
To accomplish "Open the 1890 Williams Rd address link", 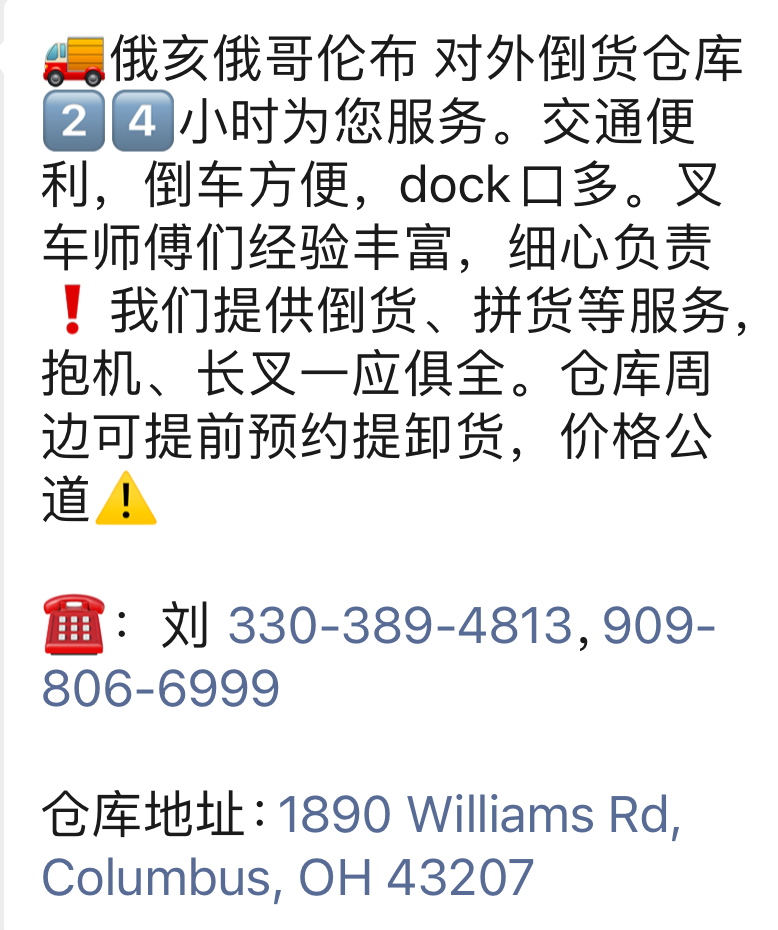I will [x=478, y=815].
